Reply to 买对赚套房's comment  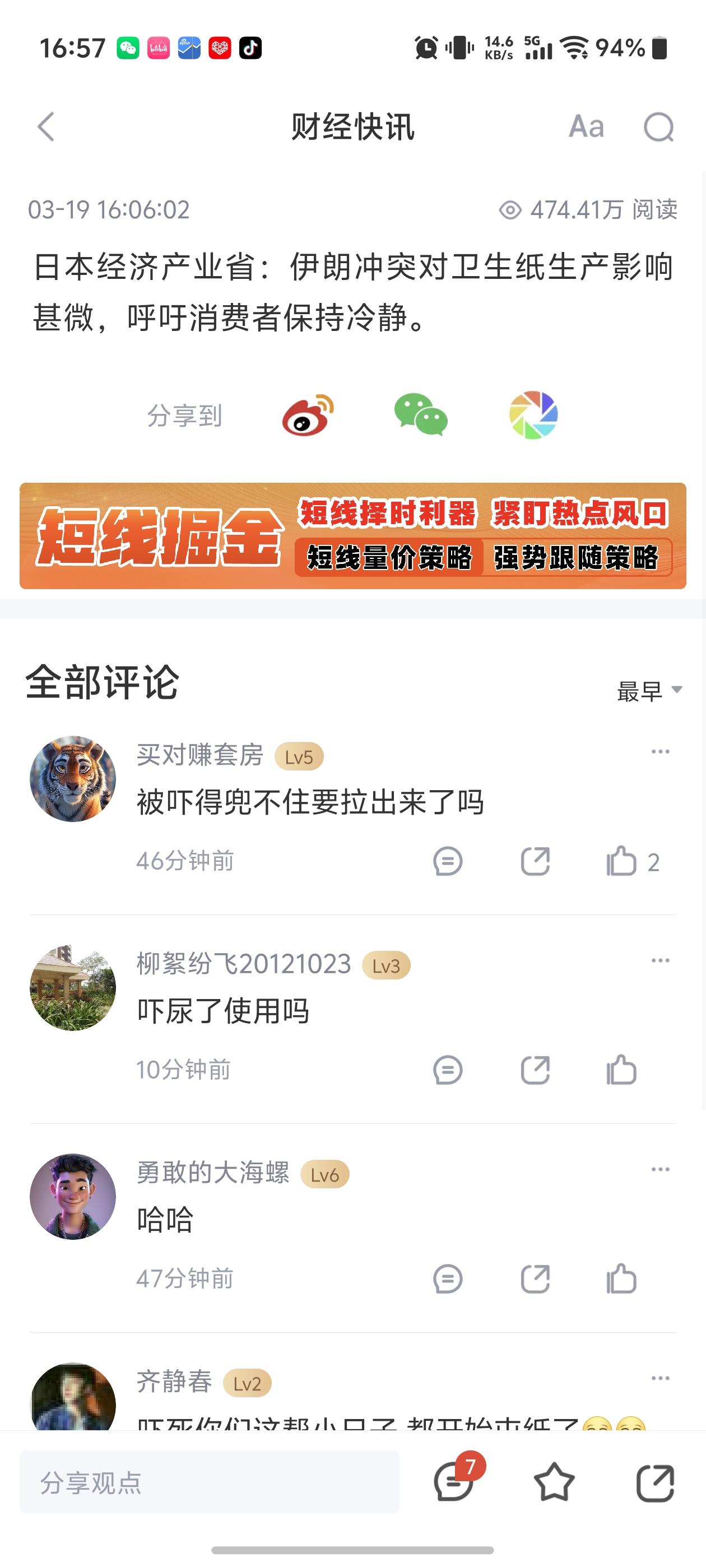coord(447,861)
